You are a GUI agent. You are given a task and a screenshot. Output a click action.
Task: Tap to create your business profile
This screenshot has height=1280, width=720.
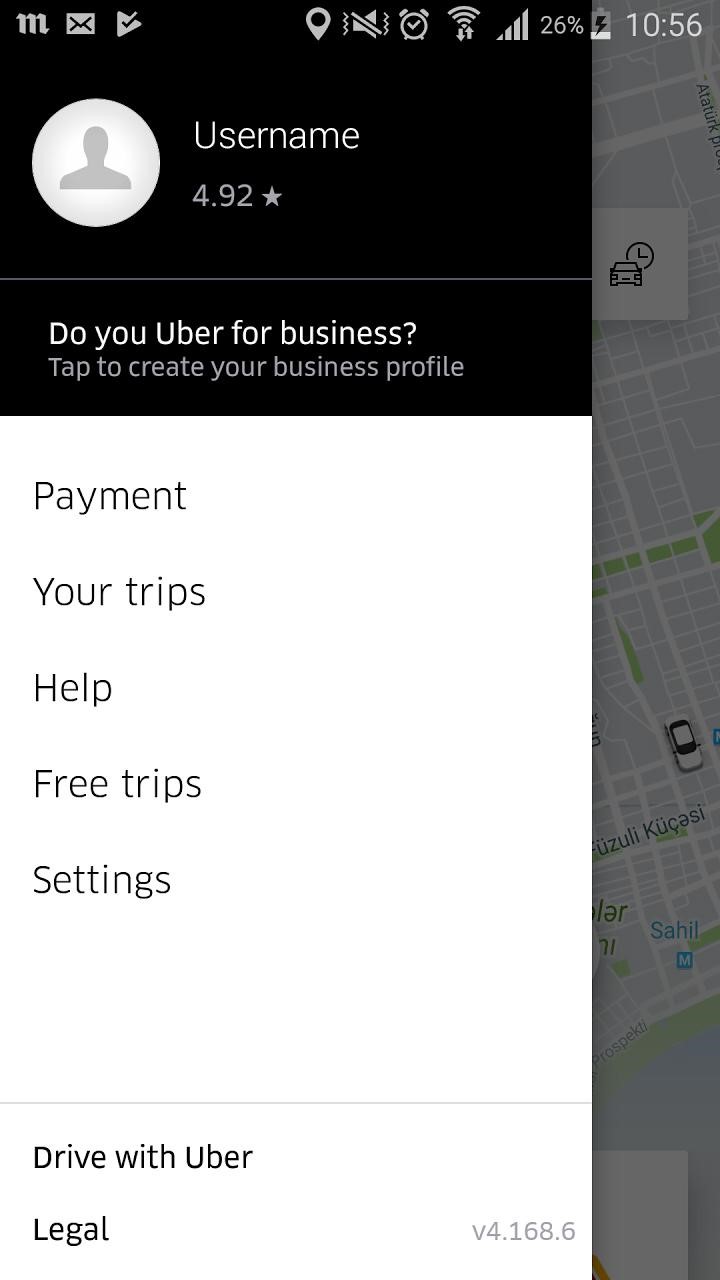256,349
